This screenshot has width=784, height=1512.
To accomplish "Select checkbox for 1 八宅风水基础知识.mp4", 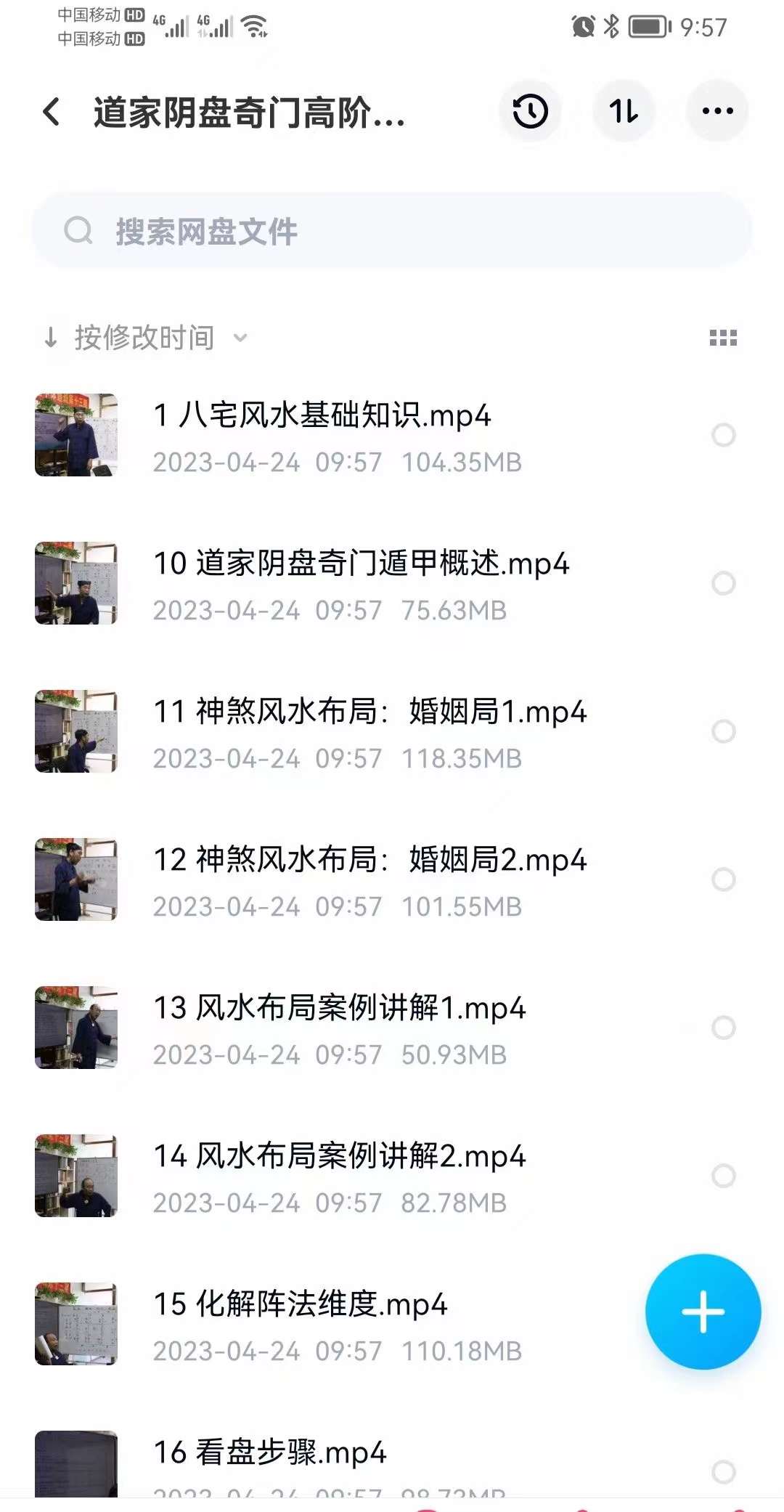I will click(x=723, y=435).
